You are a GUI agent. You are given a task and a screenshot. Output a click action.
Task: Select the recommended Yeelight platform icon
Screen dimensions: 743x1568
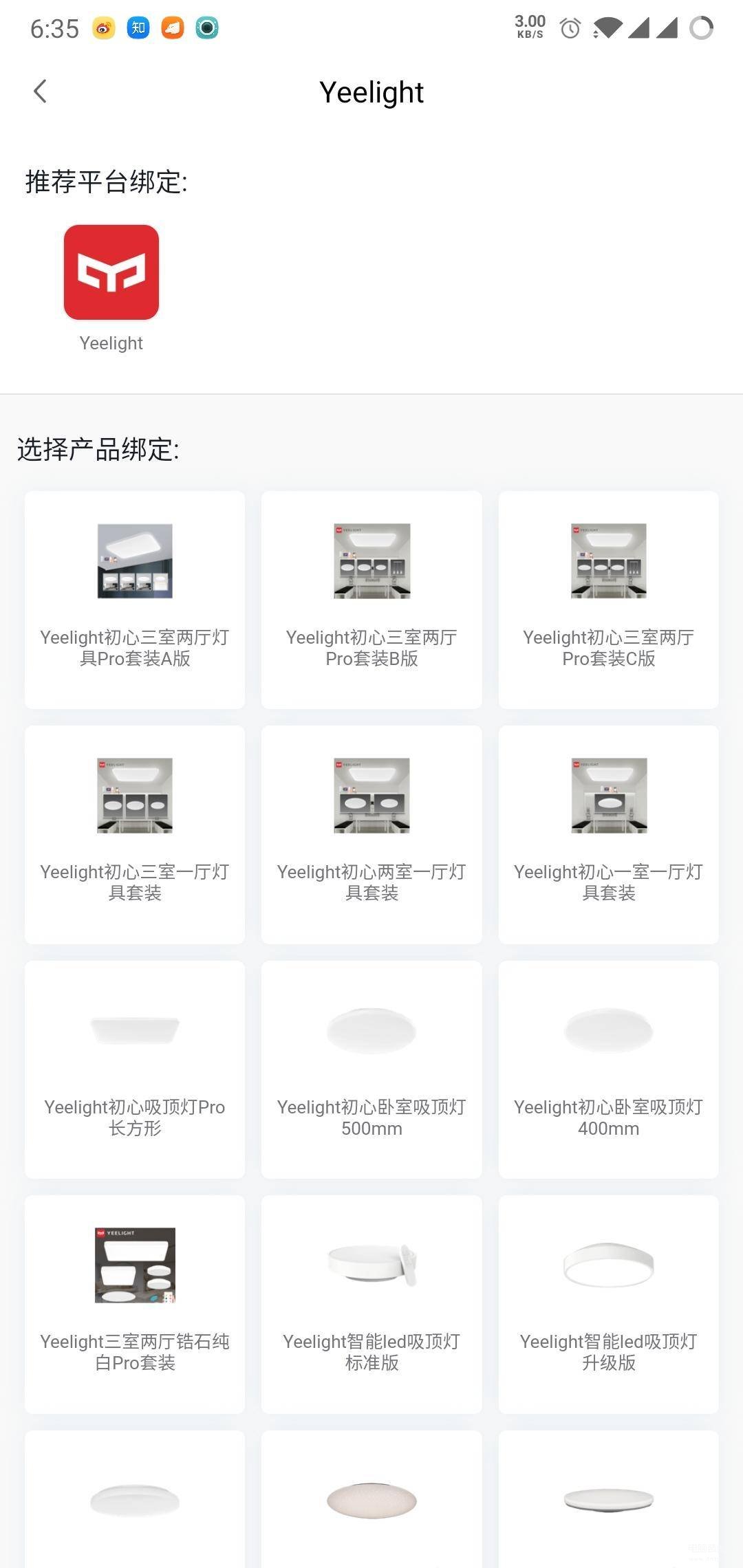pos(111,273)
